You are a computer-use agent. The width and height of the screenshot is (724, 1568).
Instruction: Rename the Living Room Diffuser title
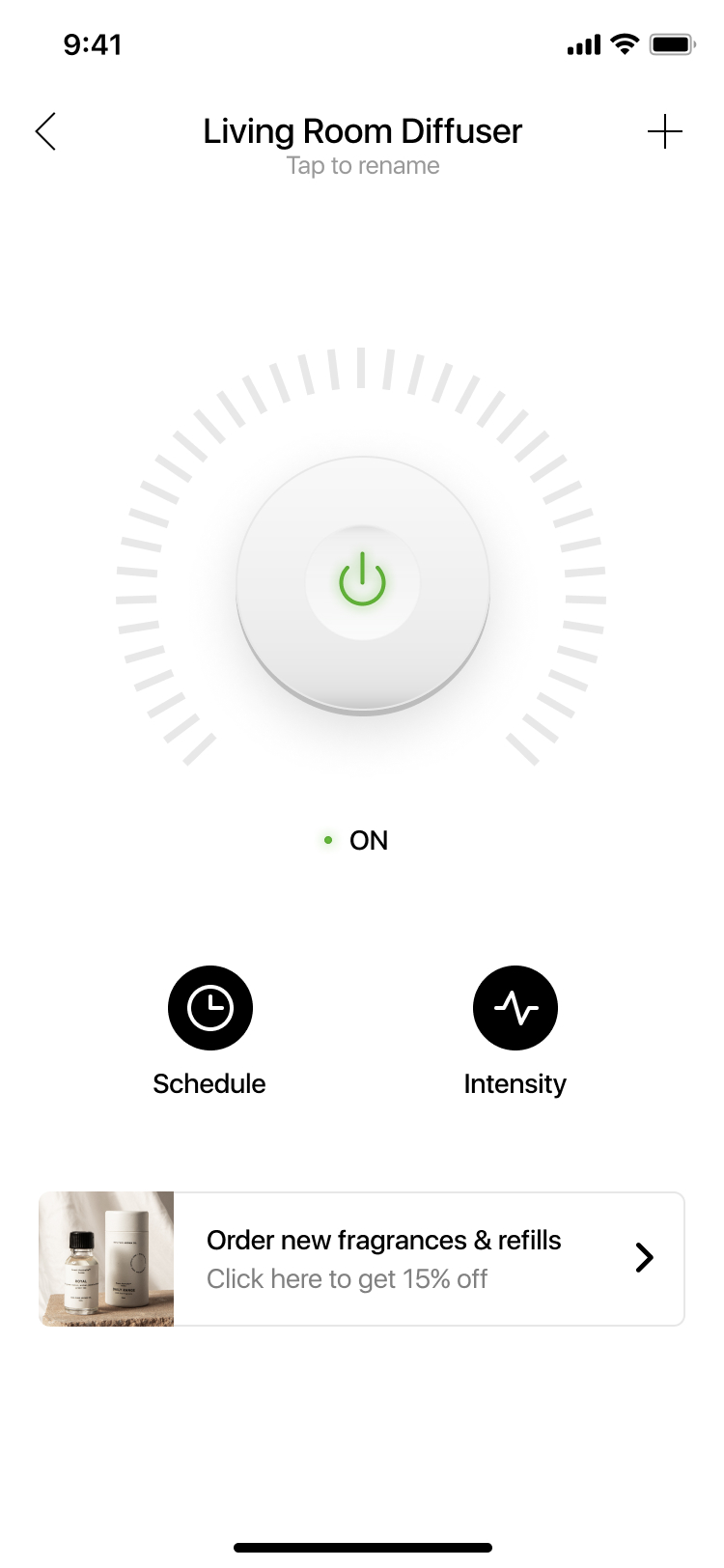click(362, 132)
